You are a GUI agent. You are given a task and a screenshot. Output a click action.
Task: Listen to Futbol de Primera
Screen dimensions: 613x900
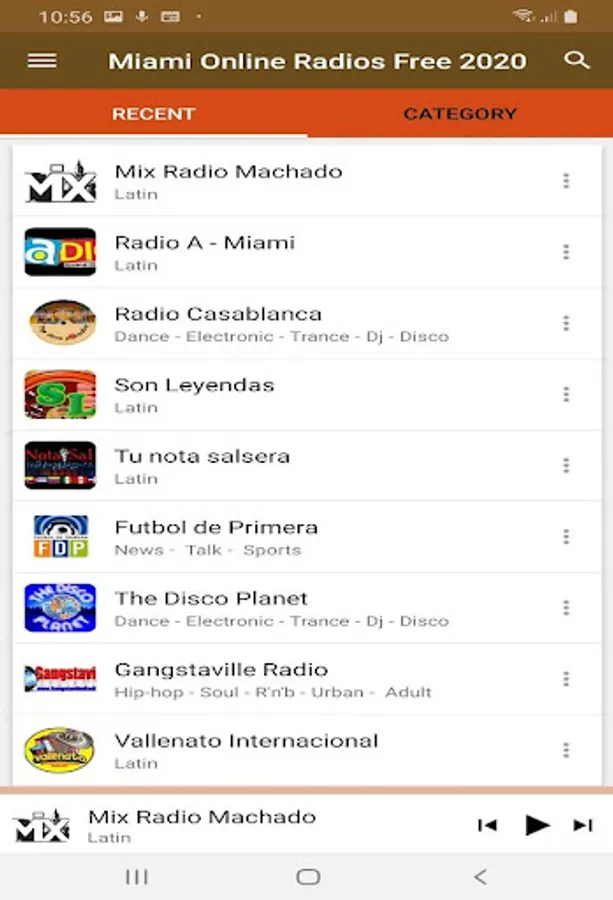point(216,536)
